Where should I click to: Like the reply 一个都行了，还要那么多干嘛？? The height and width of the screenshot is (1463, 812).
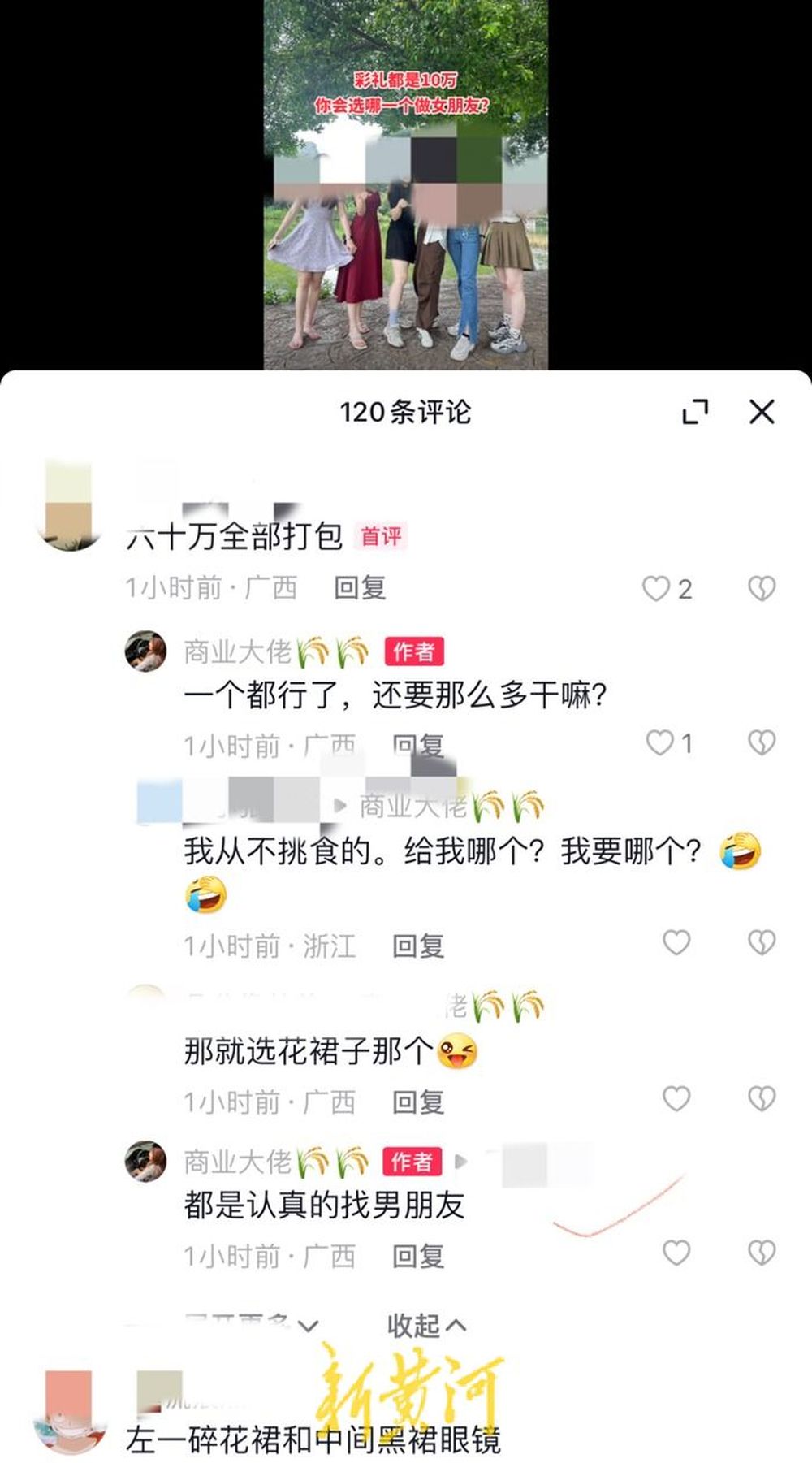click(659, 742)
